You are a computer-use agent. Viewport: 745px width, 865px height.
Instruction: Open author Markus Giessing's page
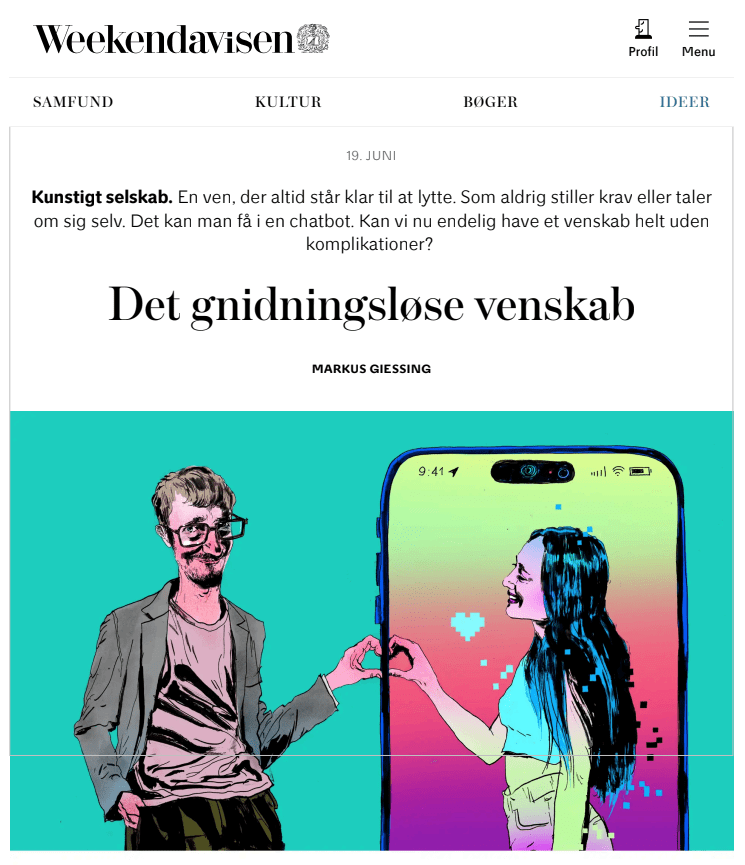pyautogui.click(x=371, y=369)
